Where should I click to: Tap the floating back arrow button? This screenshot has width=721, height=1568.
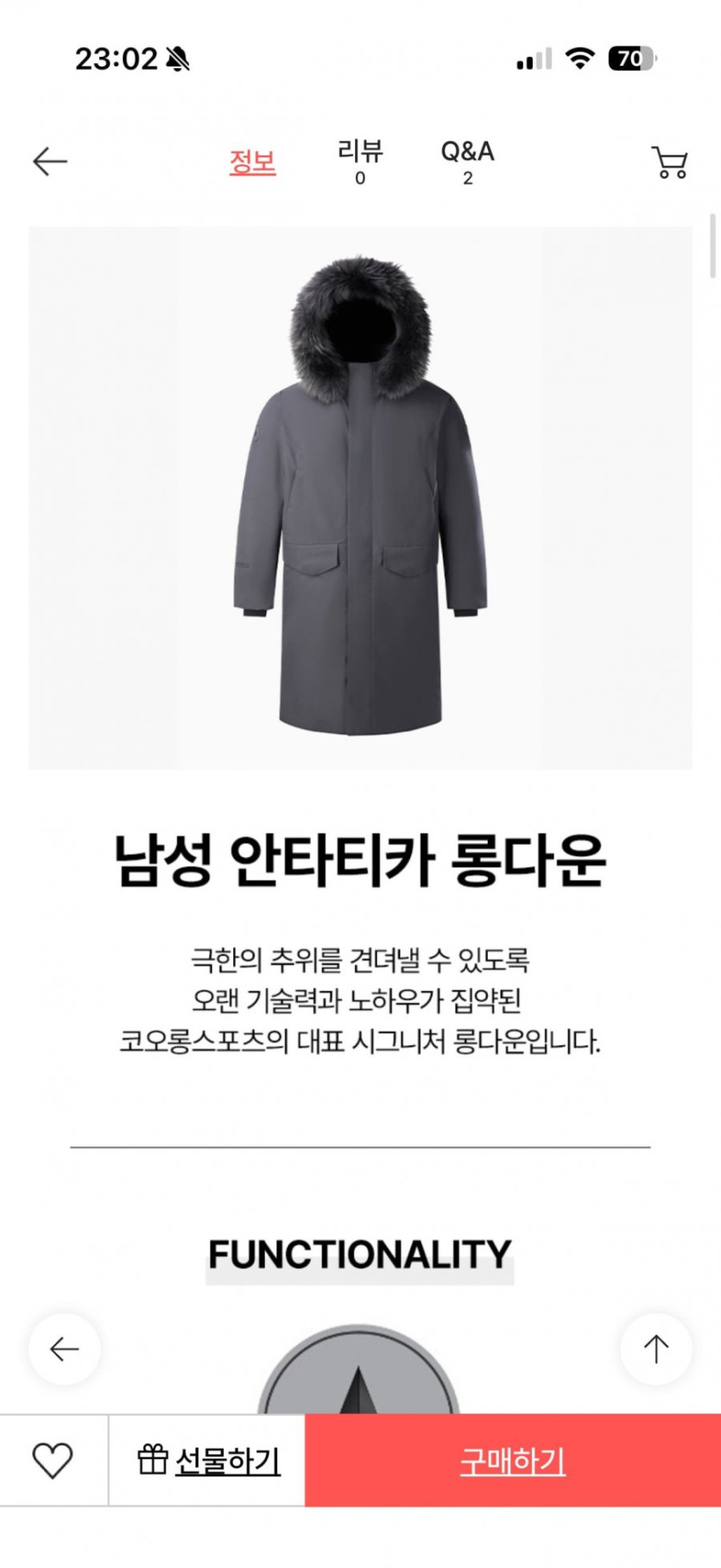[x=65, y=1349]
